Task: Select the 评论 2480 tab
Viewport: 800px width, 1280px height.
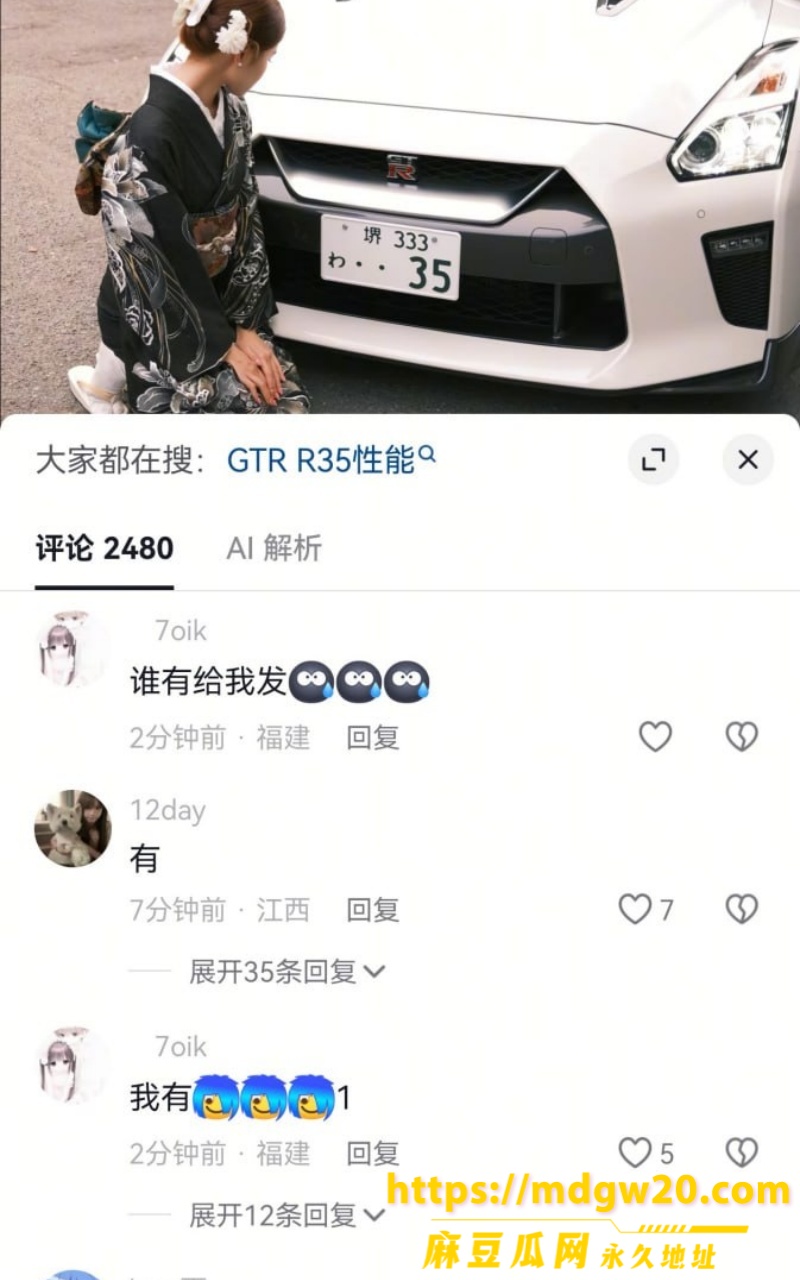Action: pos(104,548)
